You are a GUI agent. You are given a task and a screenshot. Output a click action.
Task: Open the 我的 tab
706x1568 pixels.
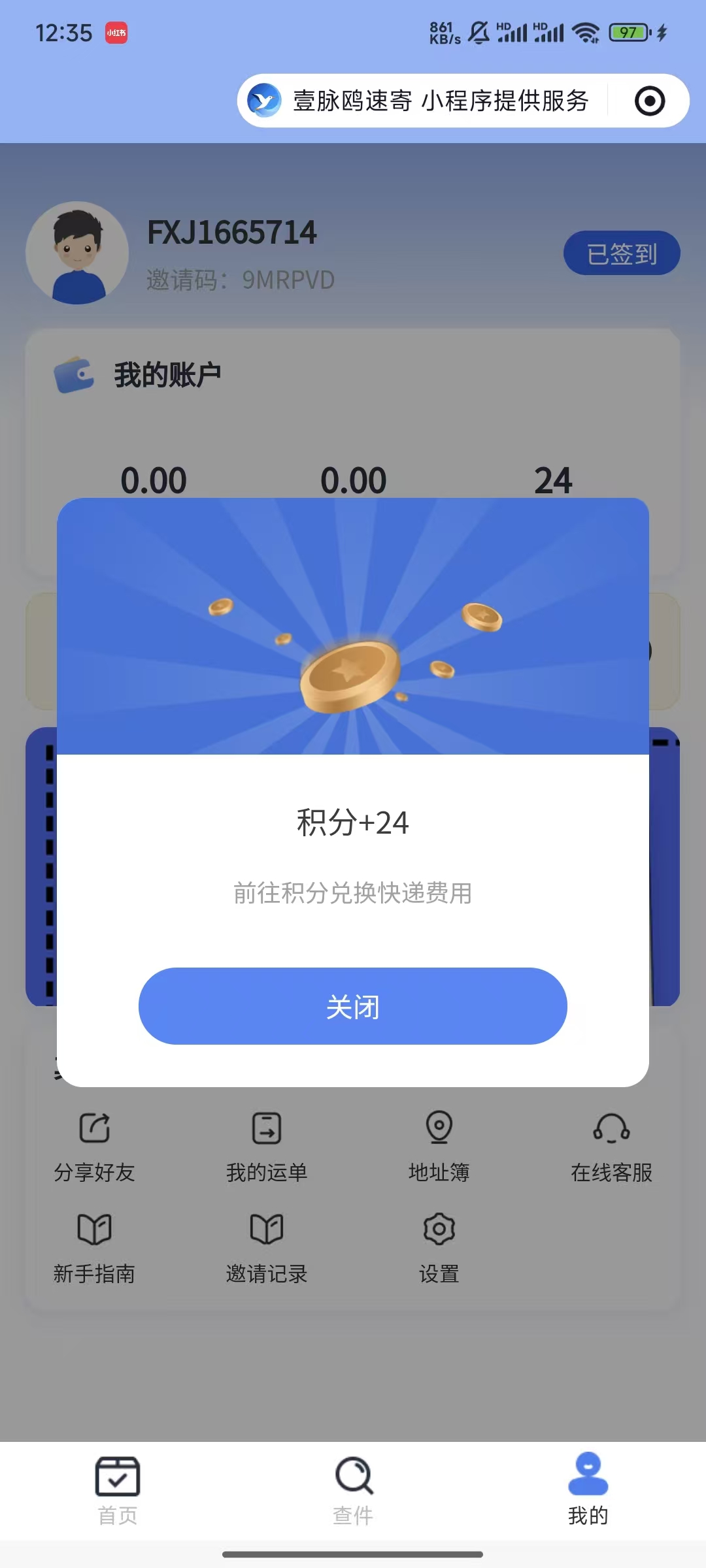[588, 1491]
